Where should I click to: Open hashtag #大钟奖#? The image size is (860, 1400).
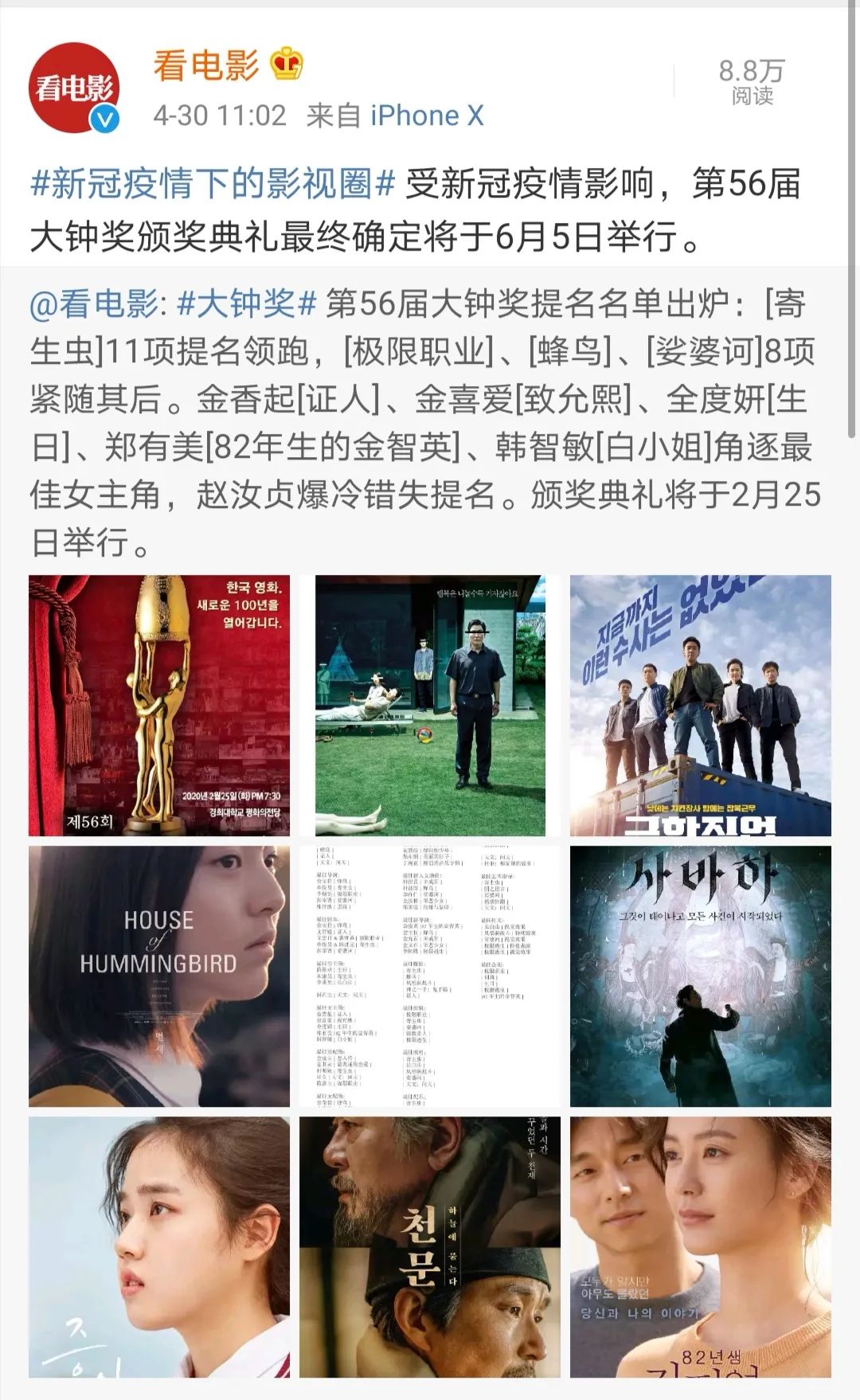247,303
